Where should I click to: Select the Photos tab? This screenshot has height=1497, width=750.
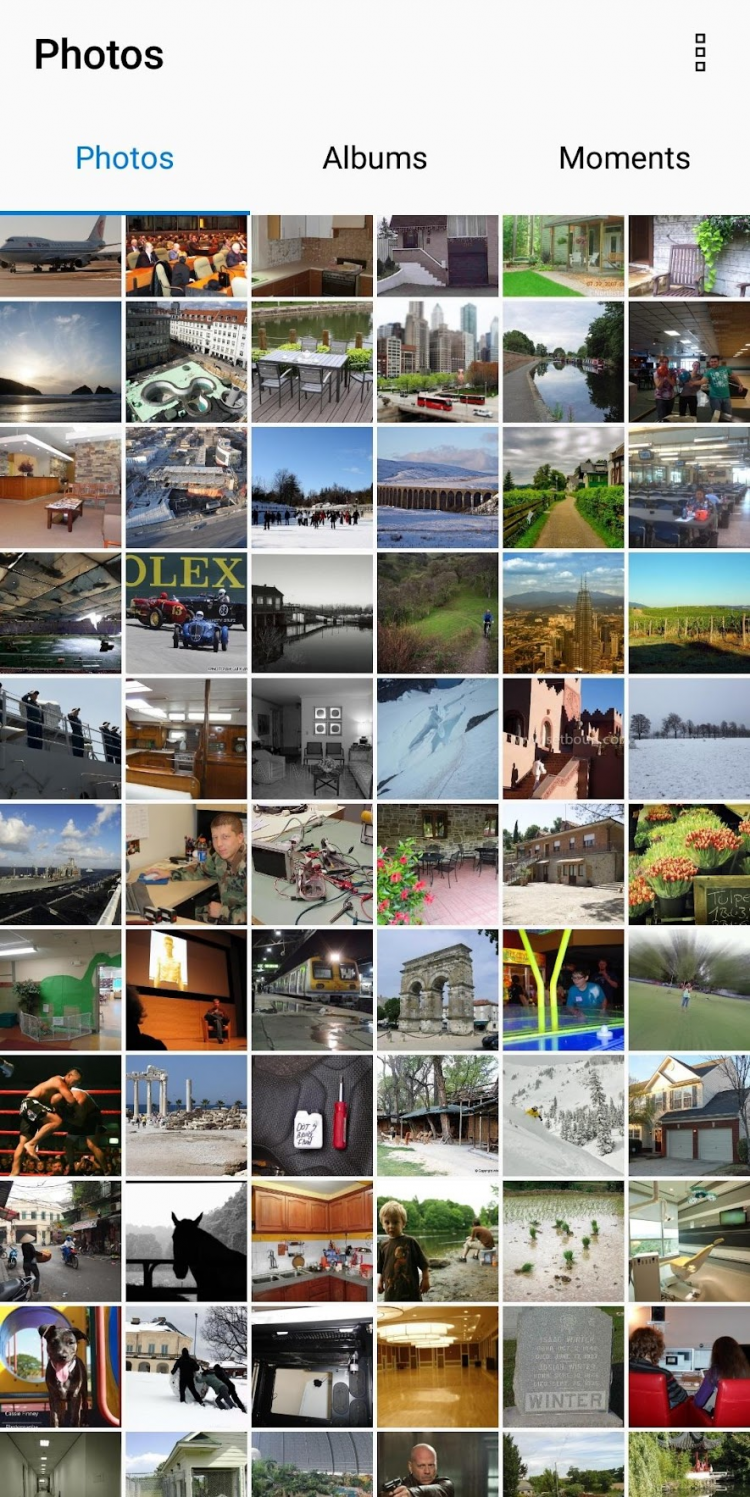[125, 158]
